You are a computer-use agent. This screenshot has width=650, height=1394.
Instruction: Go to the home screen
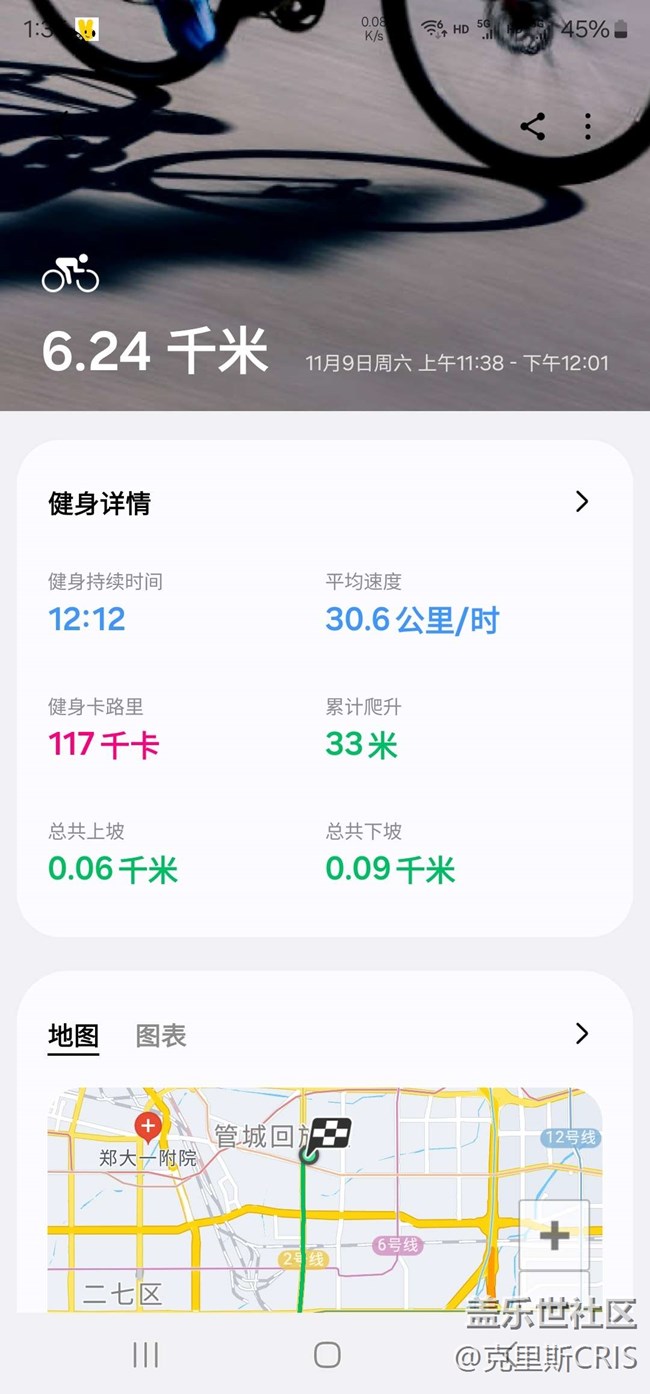(x=327, y=1354)
